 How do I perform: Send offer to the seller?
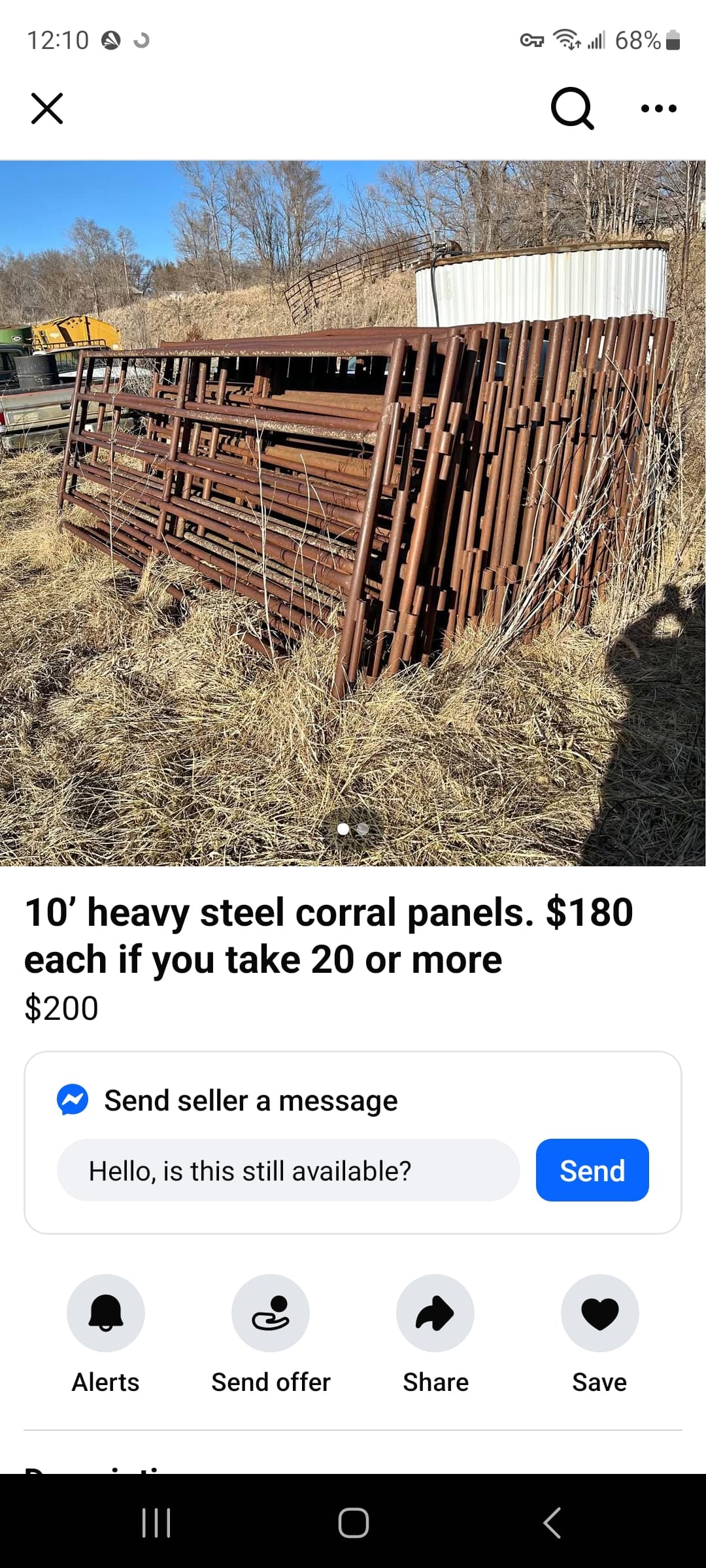pos(271,1313)
